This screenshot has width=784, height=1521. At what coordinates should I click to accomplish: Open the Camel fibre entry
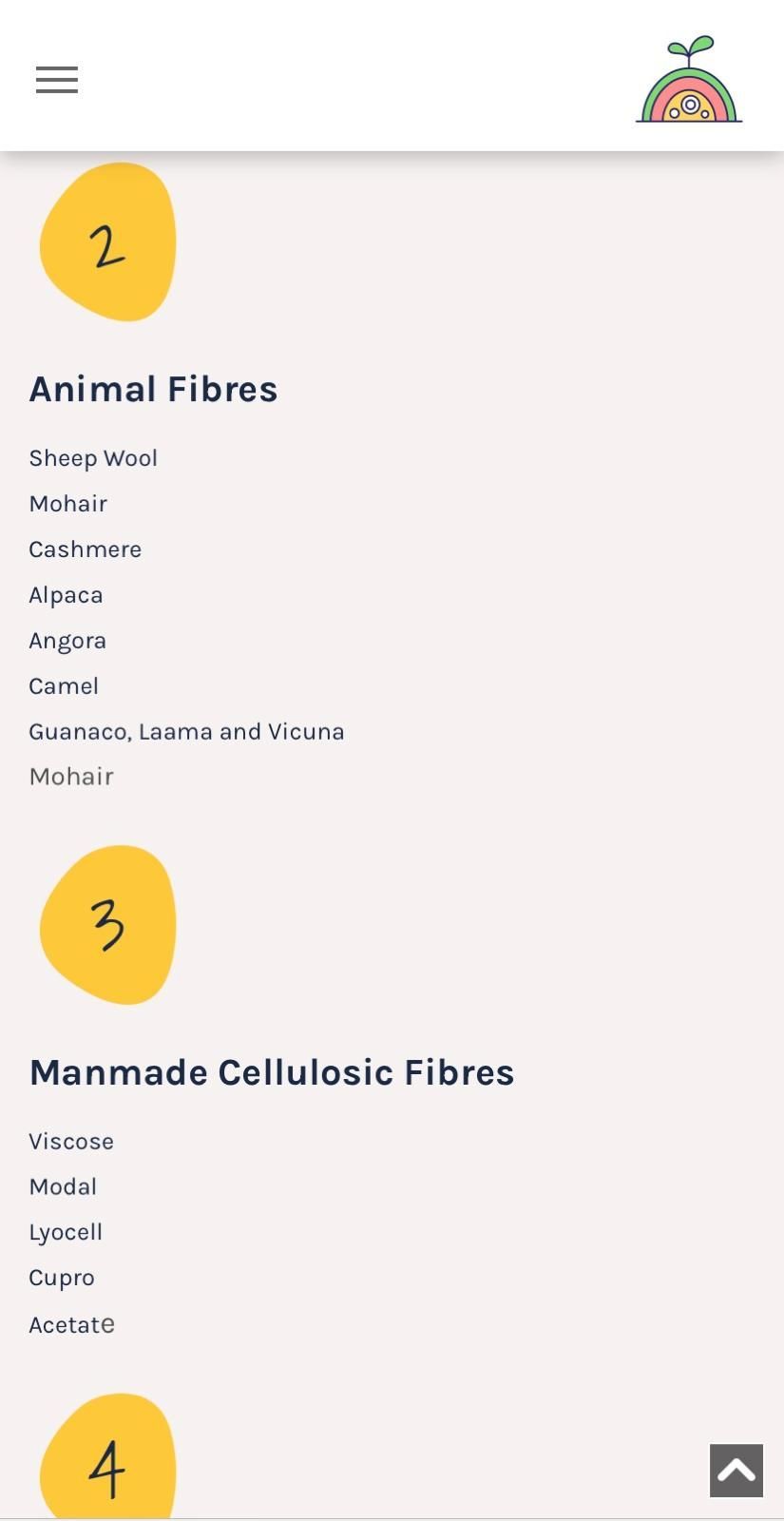click(64, 686)
